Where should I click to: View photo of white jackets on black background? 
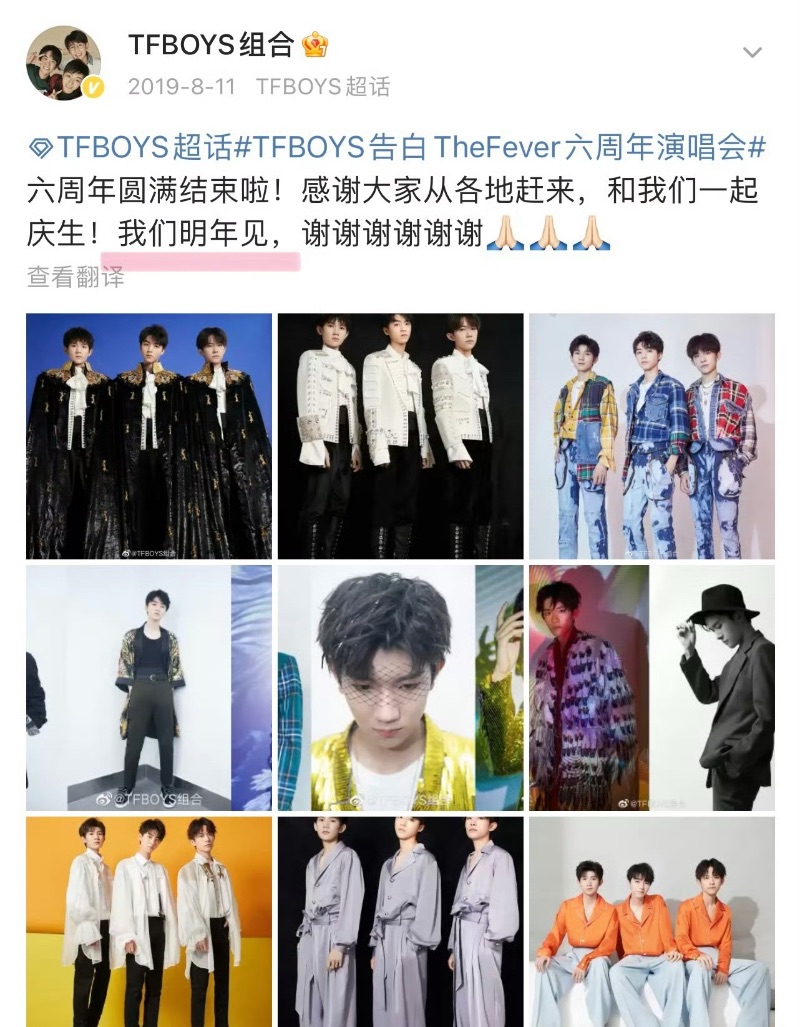click(x=400, y=436)
